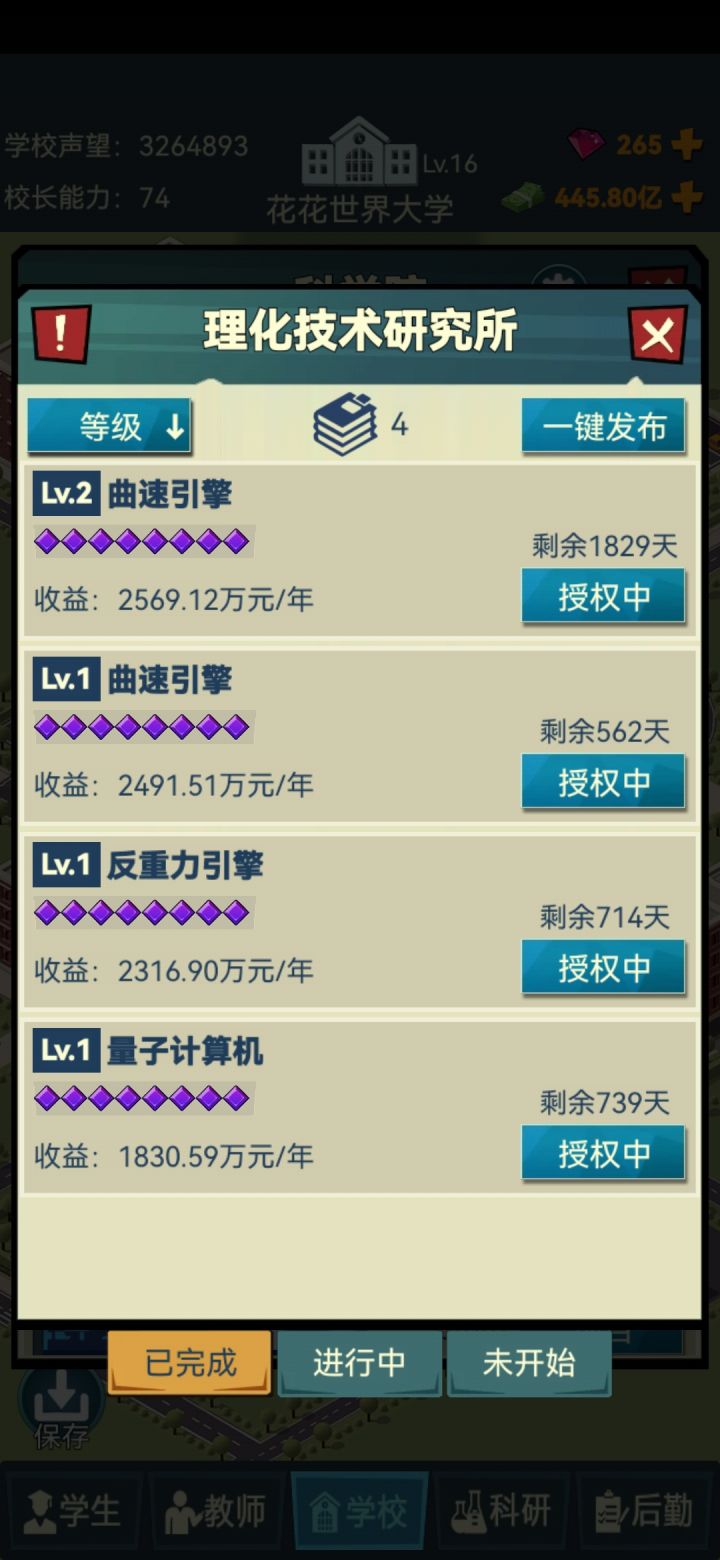Tap the diamond currency icon showing 265
This screenshot has height=1560, width=720.
(x=589, y=144)
